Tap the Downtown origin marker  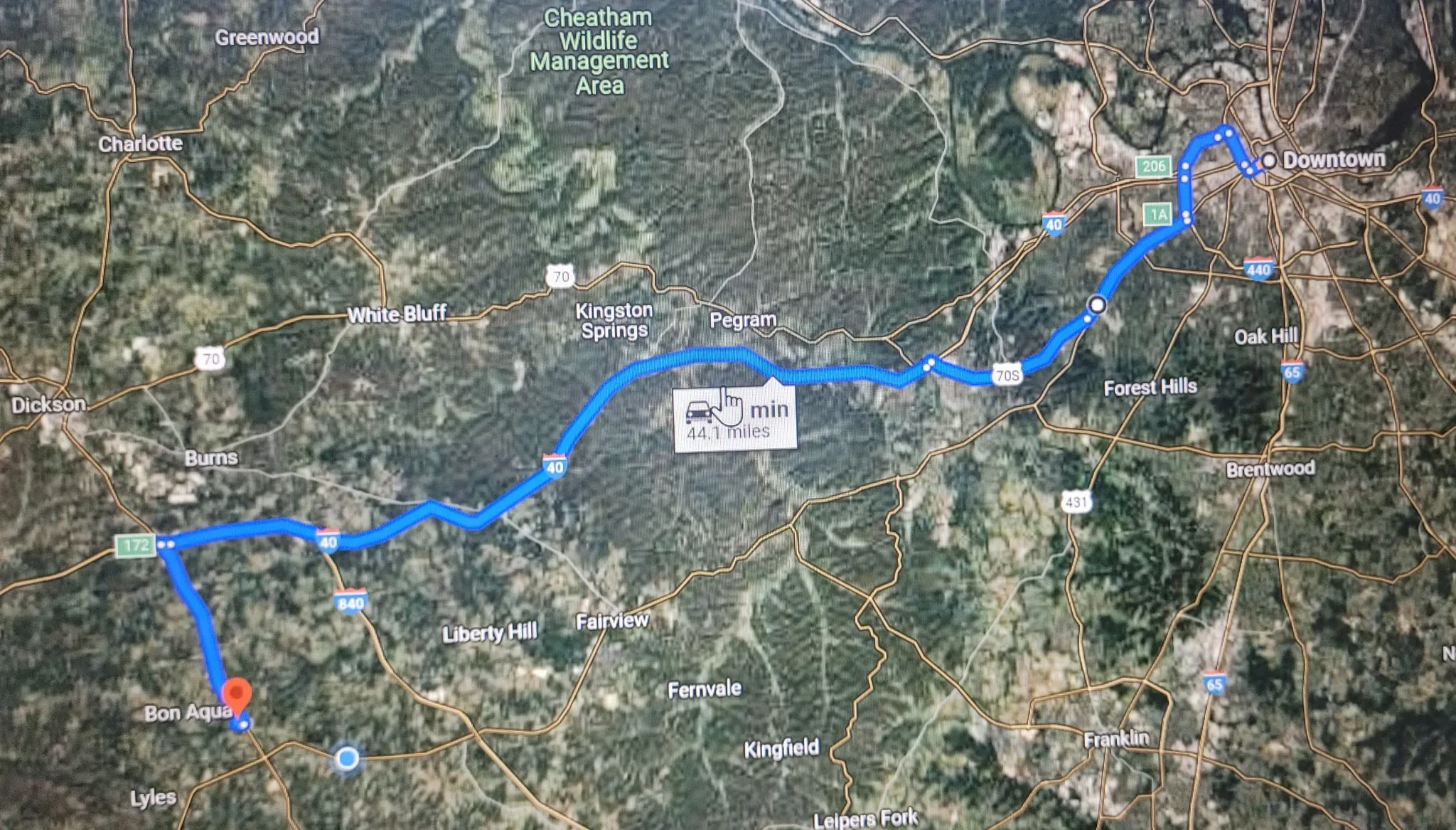(1268, 161)
